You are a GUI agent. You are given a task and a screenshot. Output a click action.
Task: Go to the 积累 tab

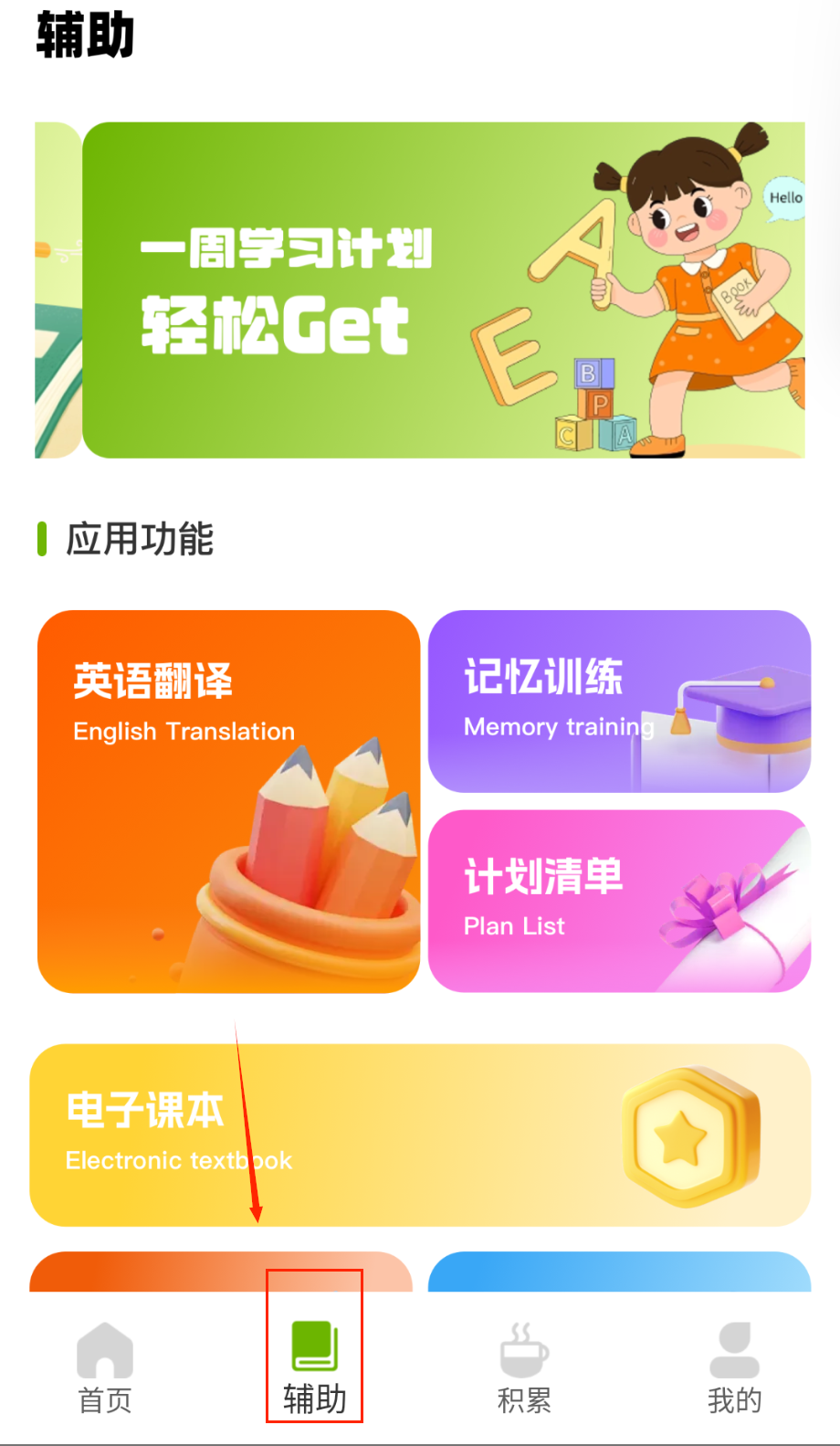[524, 1367]
